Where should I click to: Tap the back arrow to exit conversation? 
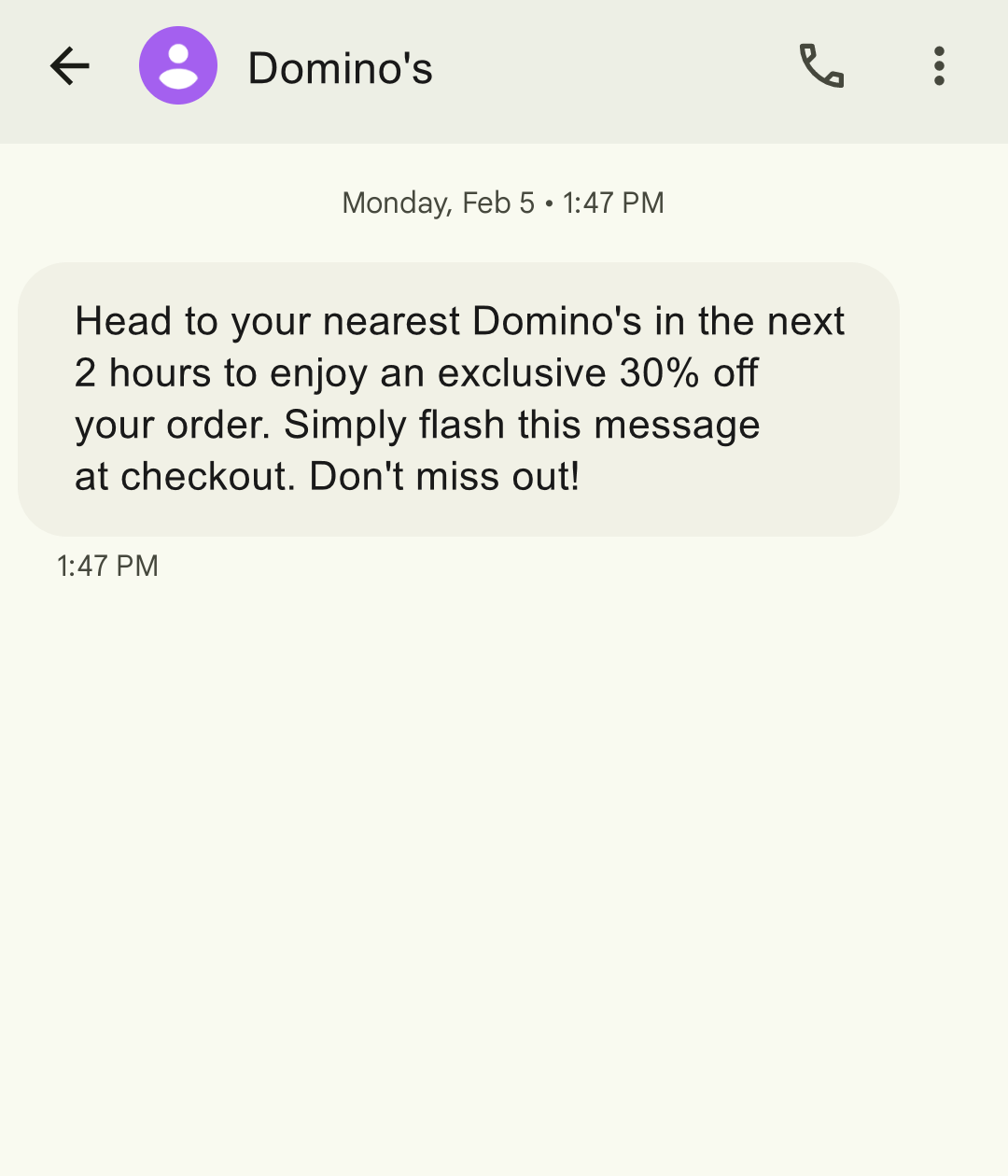click(70, 65)
